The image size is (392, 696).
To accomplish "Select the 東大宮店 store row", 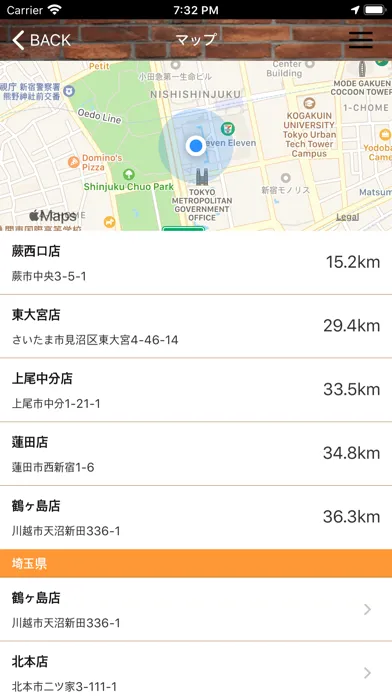I will [196, 326].
